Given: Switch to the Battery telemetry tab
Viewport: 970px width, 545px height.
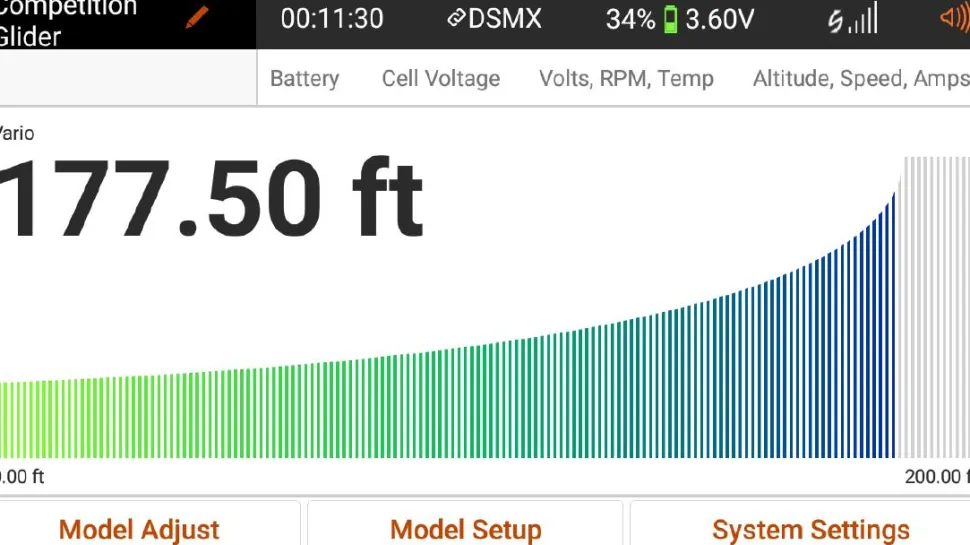Looking at the screenshot, I should tap(304, 79).
